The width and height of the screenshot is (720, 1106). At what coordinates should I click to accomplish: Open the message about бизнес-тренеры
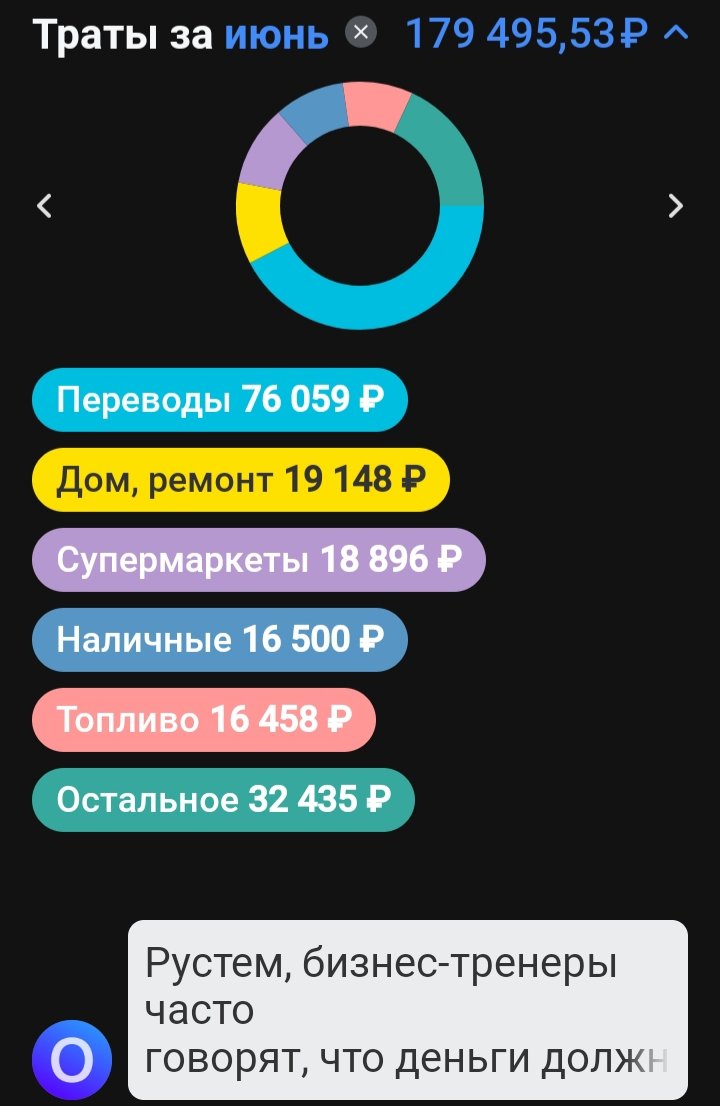(x=407, y=1010)
